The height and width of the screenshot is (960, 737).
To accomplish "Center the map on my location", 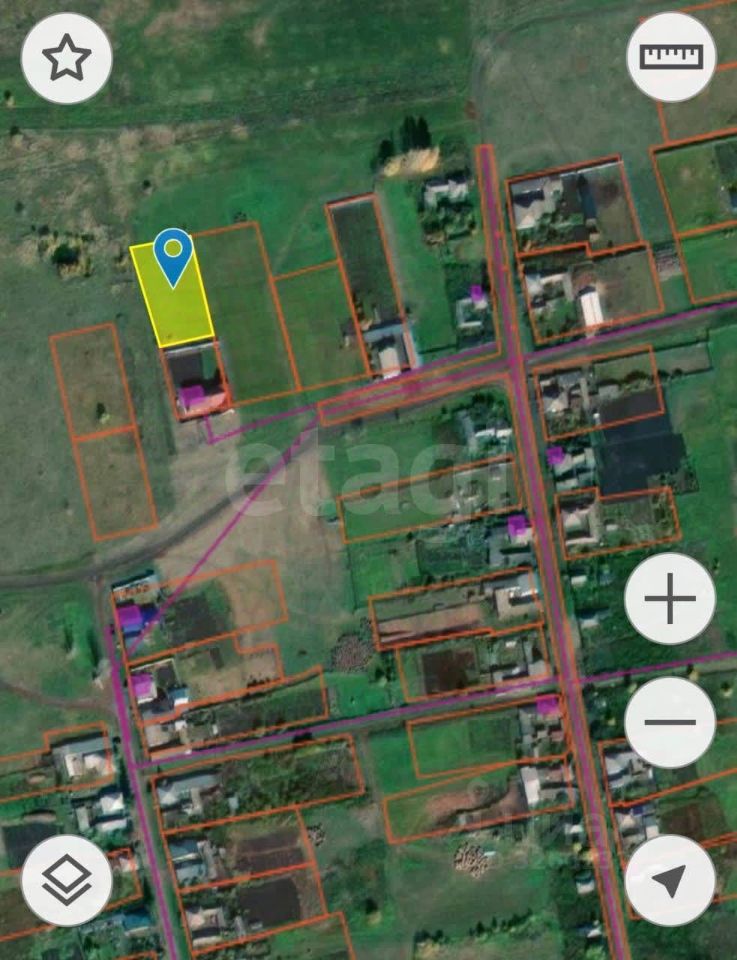I will [670, 880].
